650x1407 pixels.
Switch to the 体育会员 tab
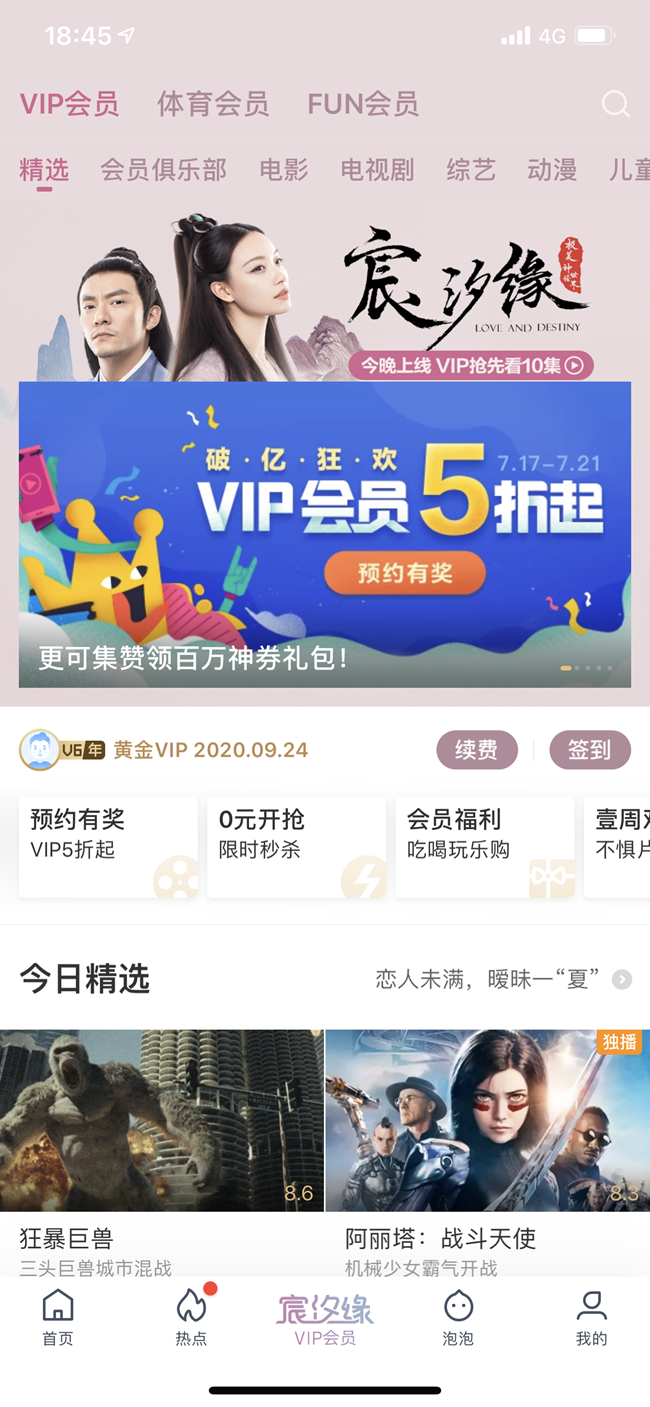(213, 104)
